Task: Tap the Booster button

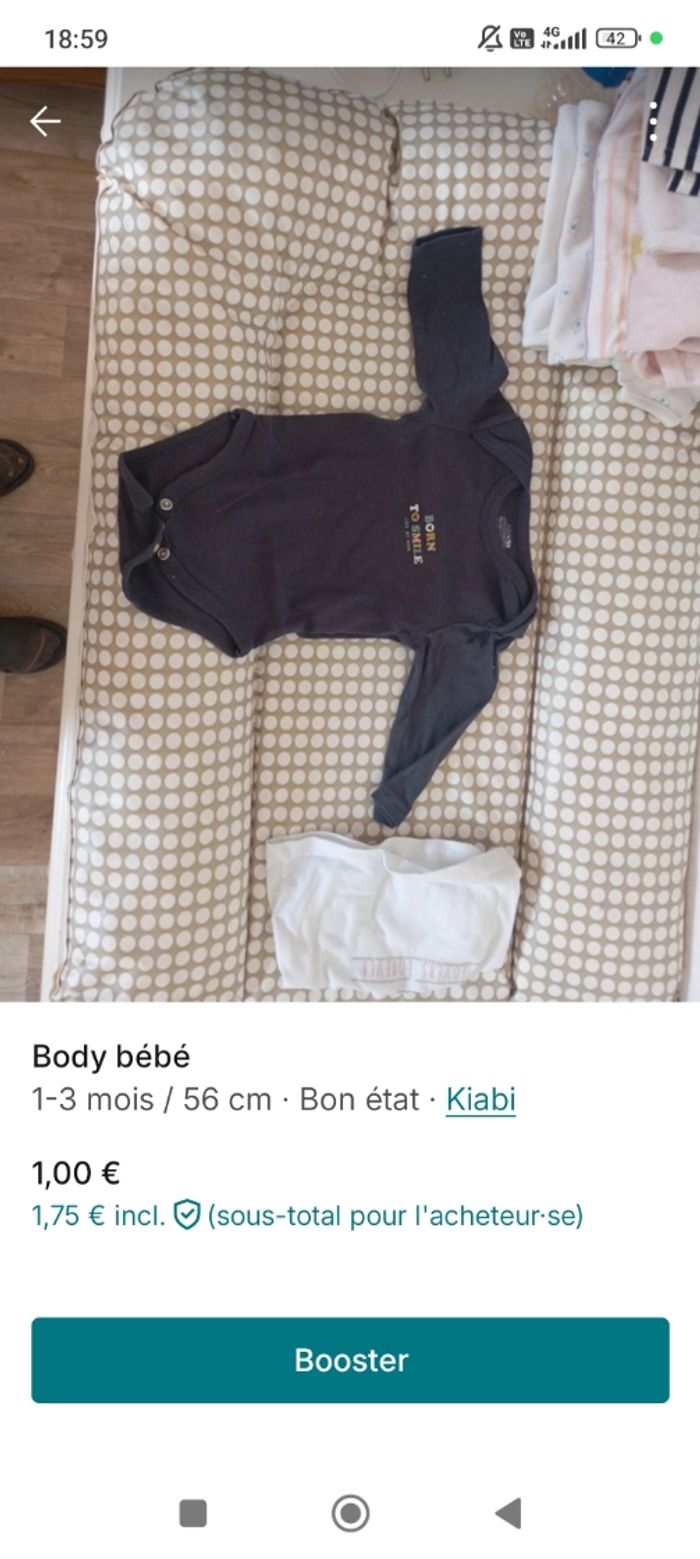Action: (350, 1360)
